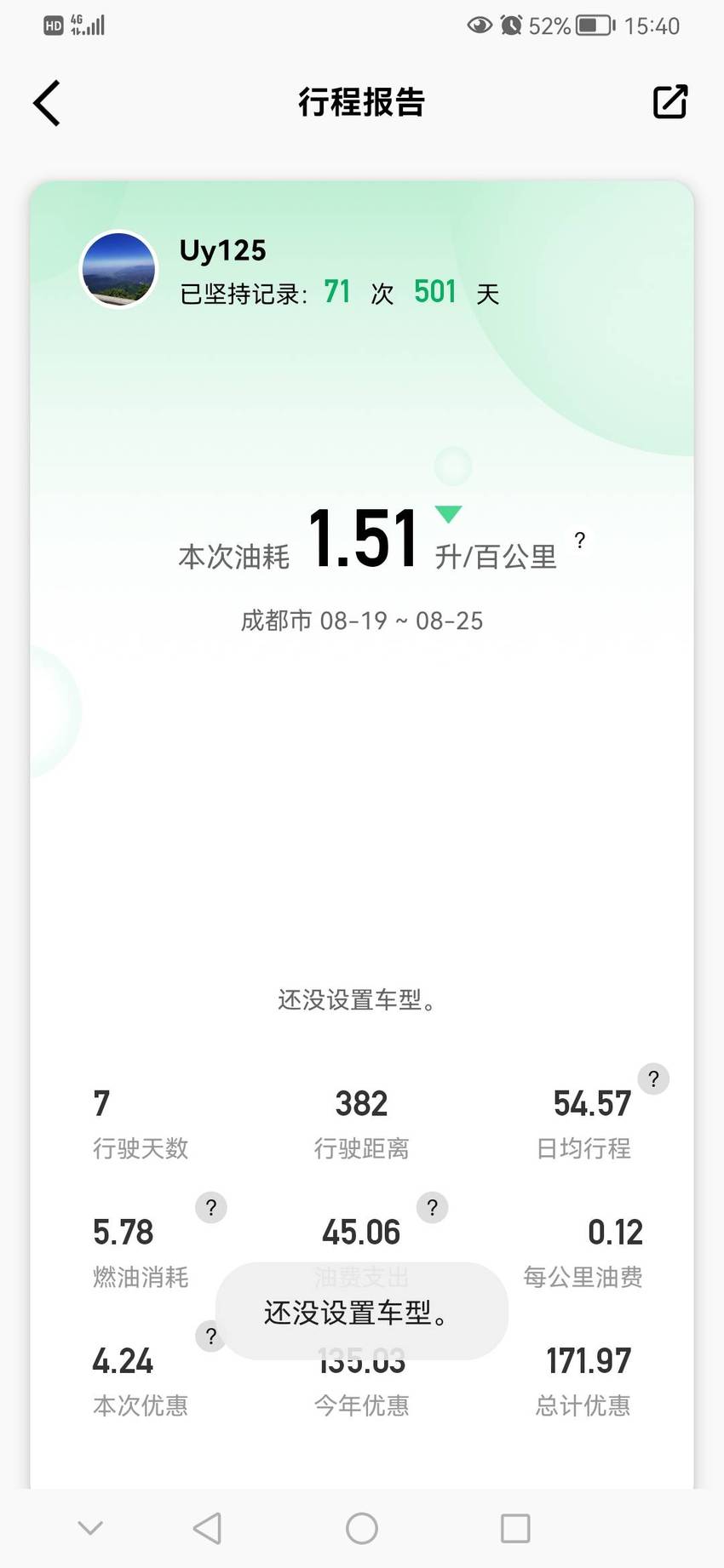The width and height of the screenshot is (724, 1568).
Task: Open recent apps from navigation bar
Action: pyautogui.click(x=515, y=1528)
